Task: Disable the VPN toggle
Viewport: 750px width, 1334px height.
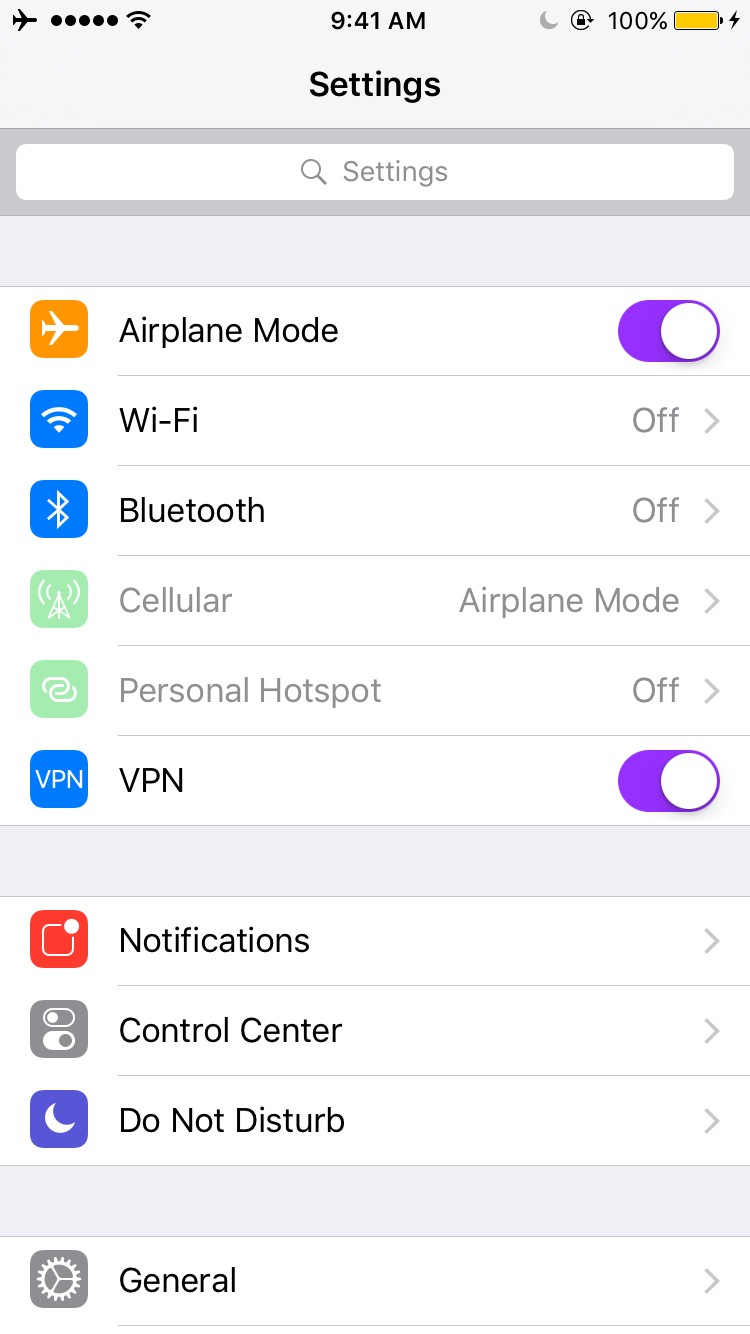Action: point(668,781)
